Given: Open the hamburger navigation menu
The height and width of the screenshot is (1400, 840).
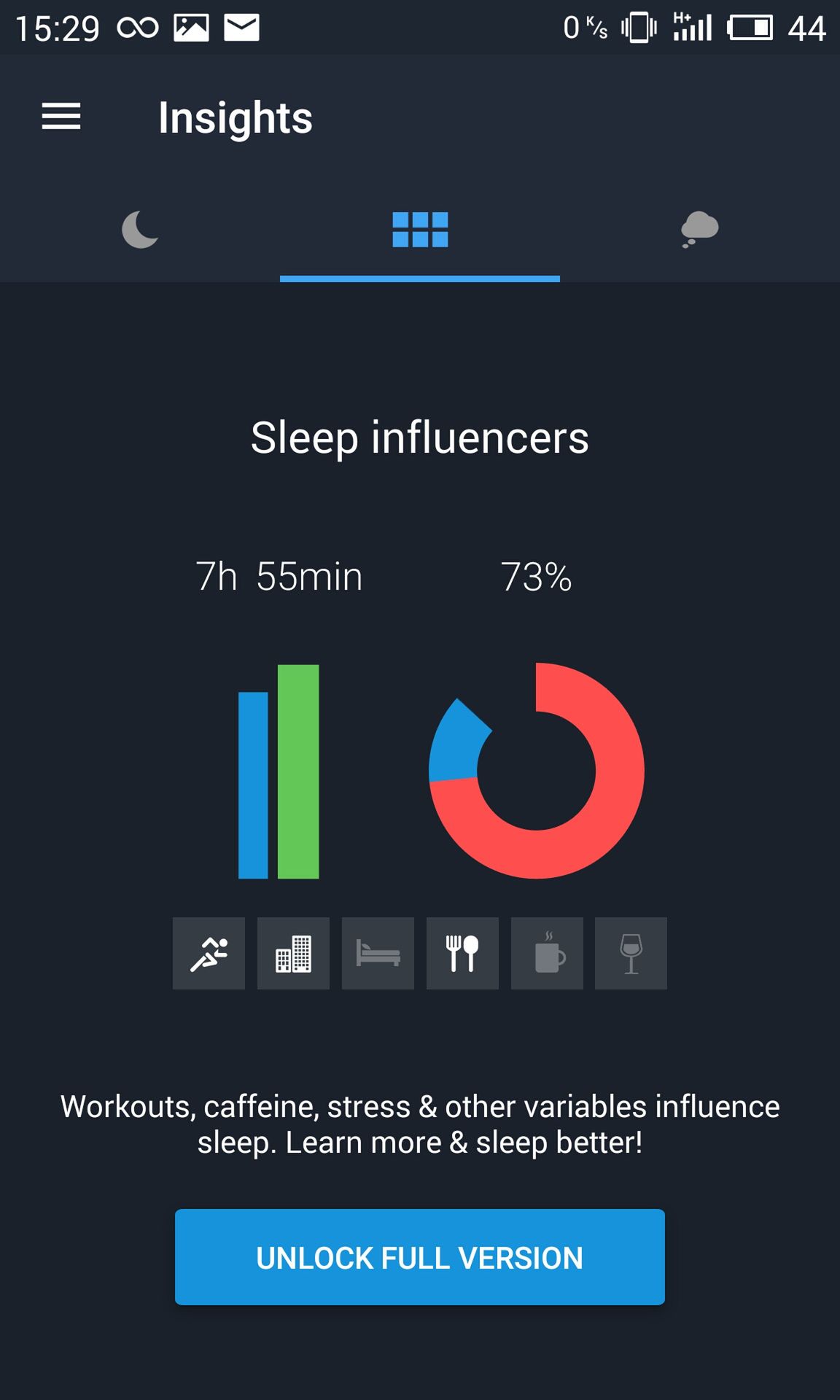Looking at the screenshot, I should 61,117.
